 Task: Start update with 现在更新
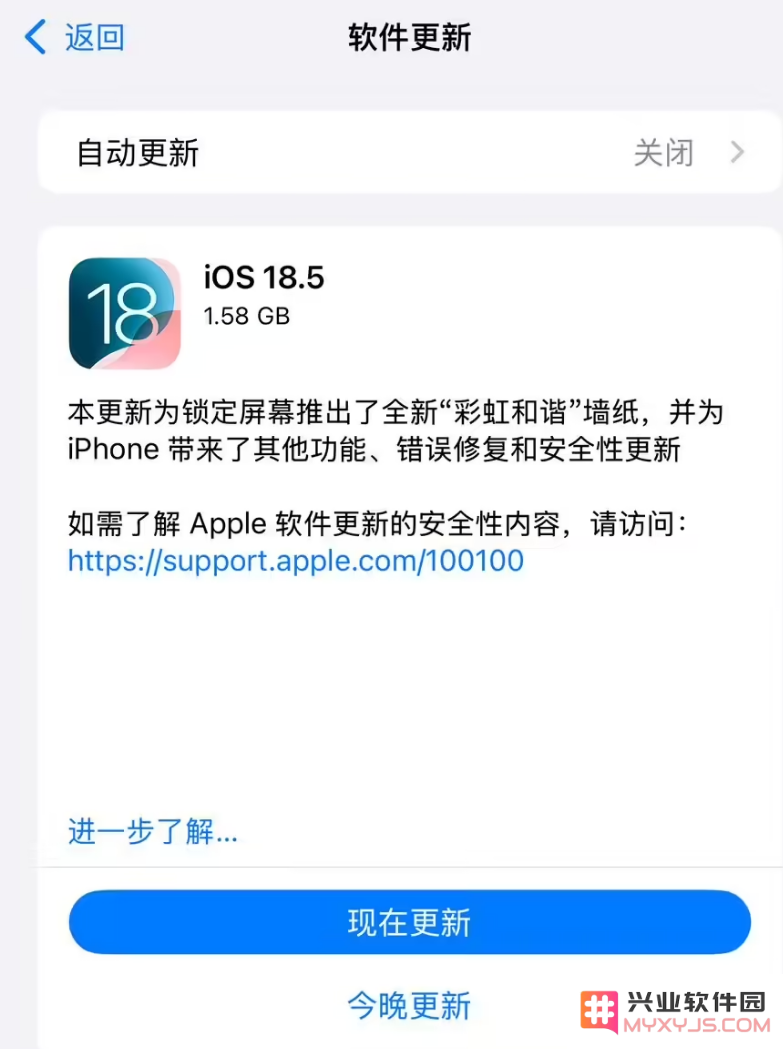409,922
